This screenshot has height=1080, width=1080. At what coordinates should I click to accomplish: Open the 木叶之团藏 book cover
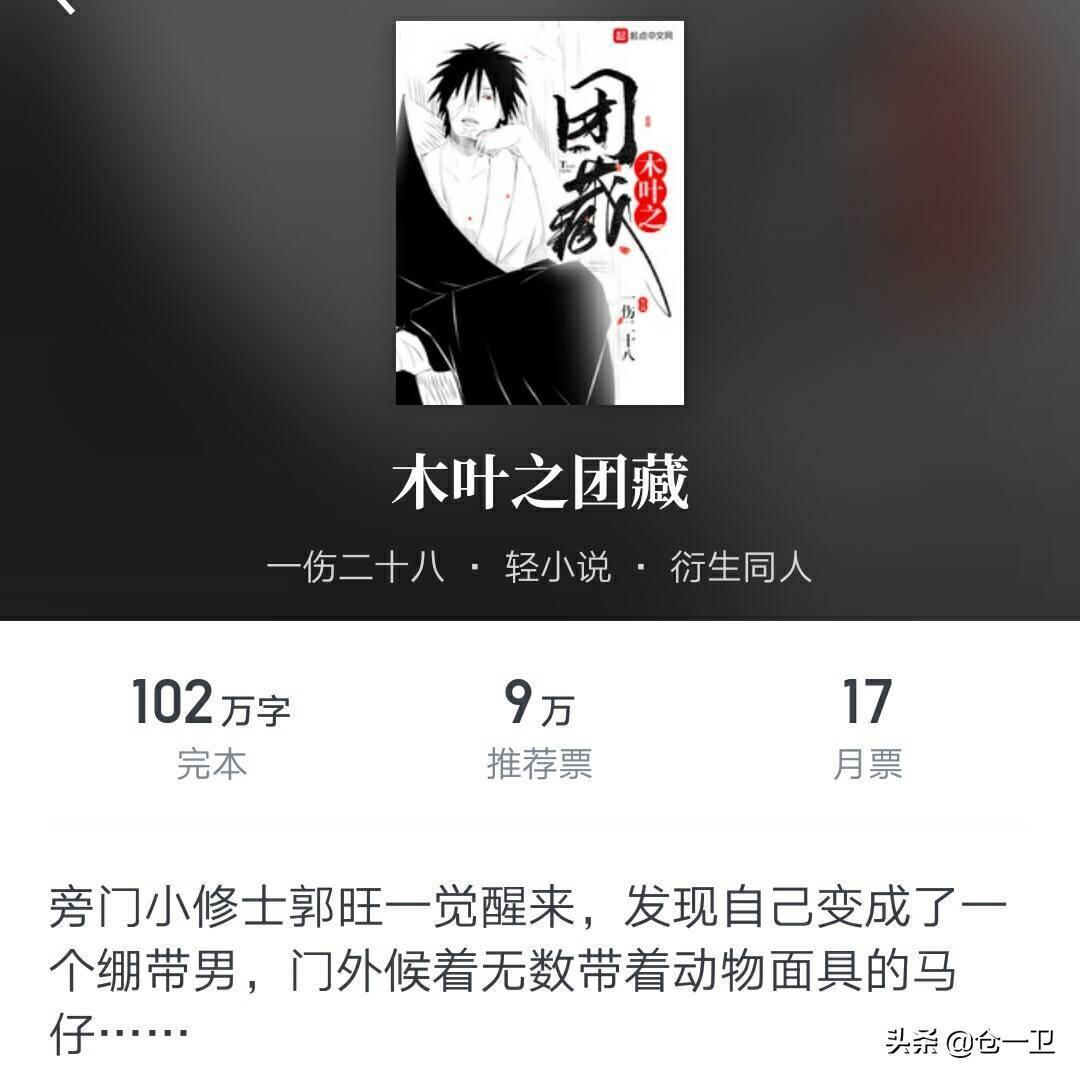point(539,213)
